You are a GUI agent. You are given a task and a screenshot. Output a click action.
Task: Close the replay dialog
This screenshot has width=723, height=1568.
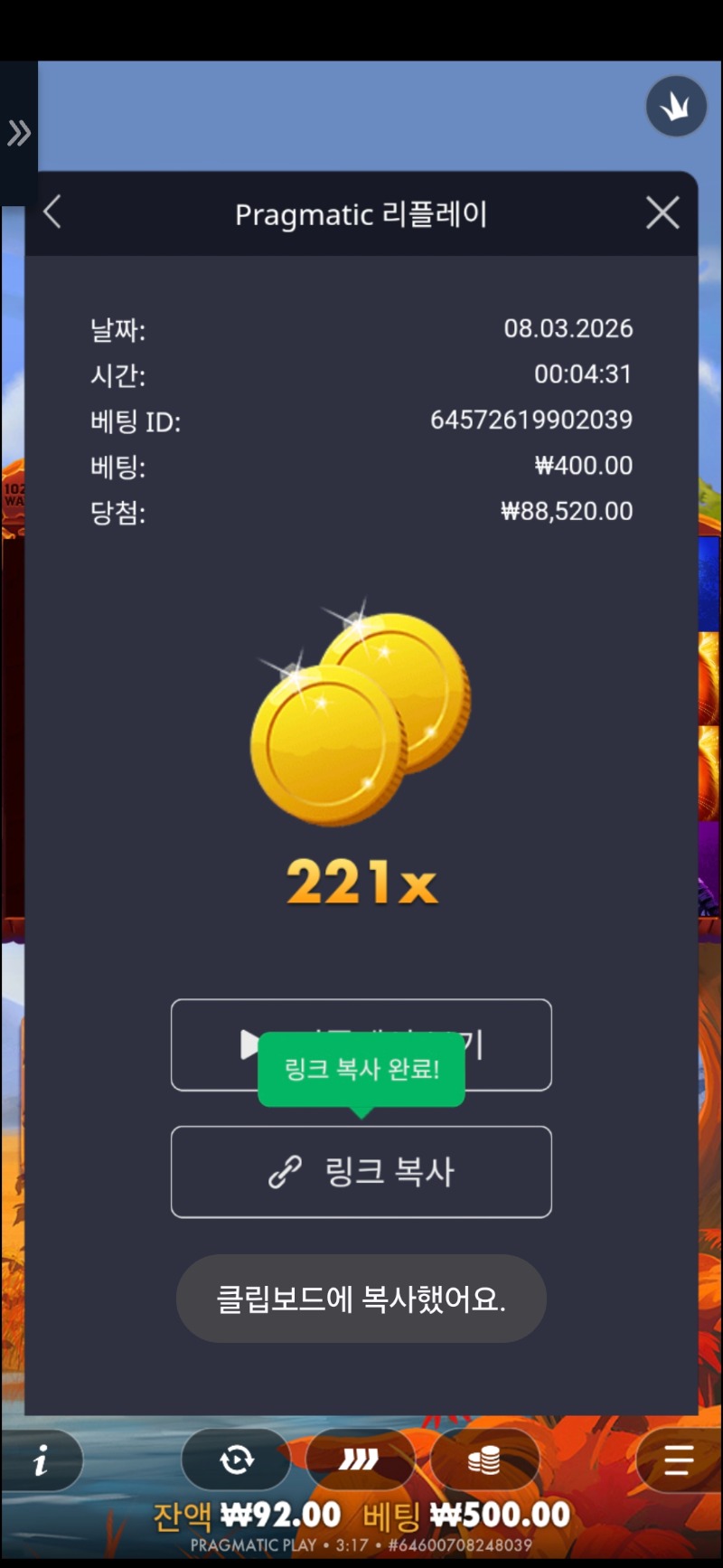point(662,213)
